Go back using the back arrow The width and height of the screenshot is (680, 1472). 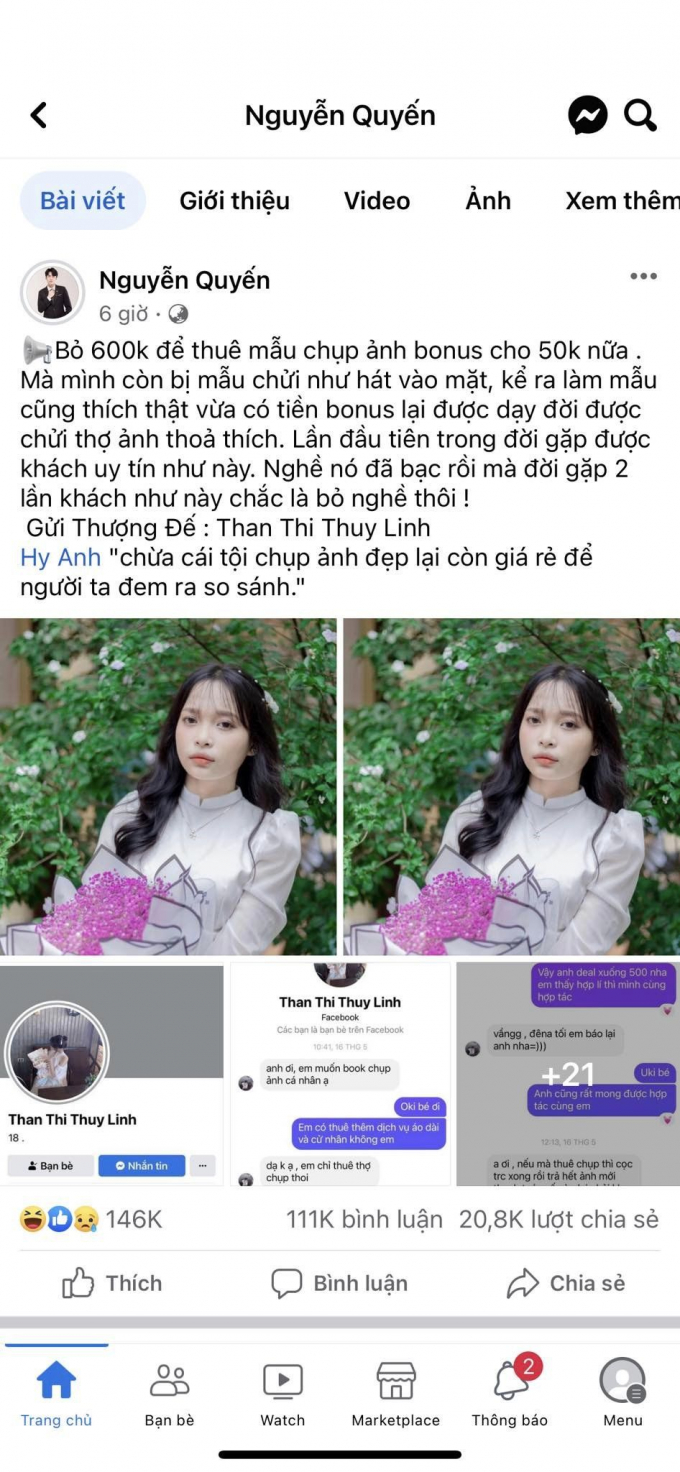tap(39, 115)
